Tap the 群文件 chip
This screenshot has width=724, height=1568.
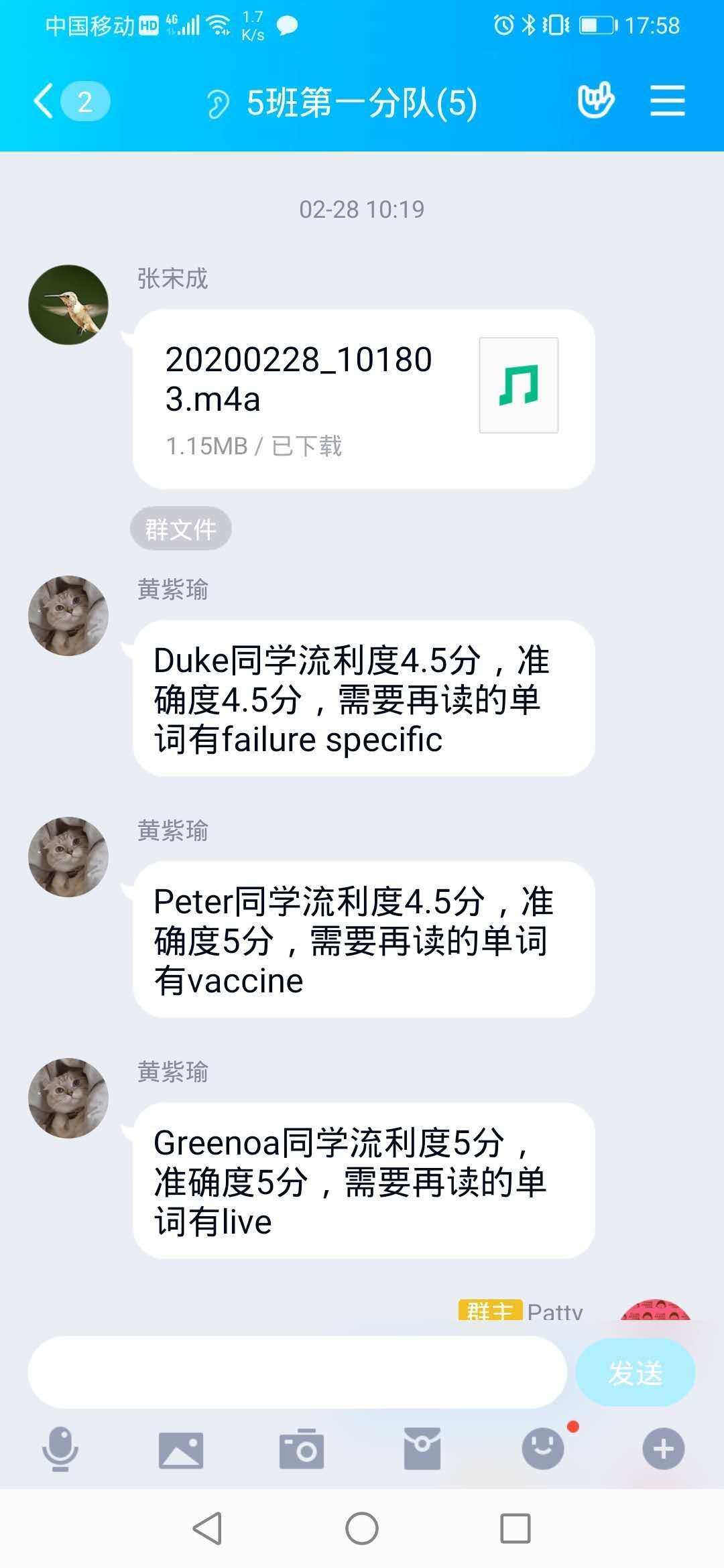[181, 529]
